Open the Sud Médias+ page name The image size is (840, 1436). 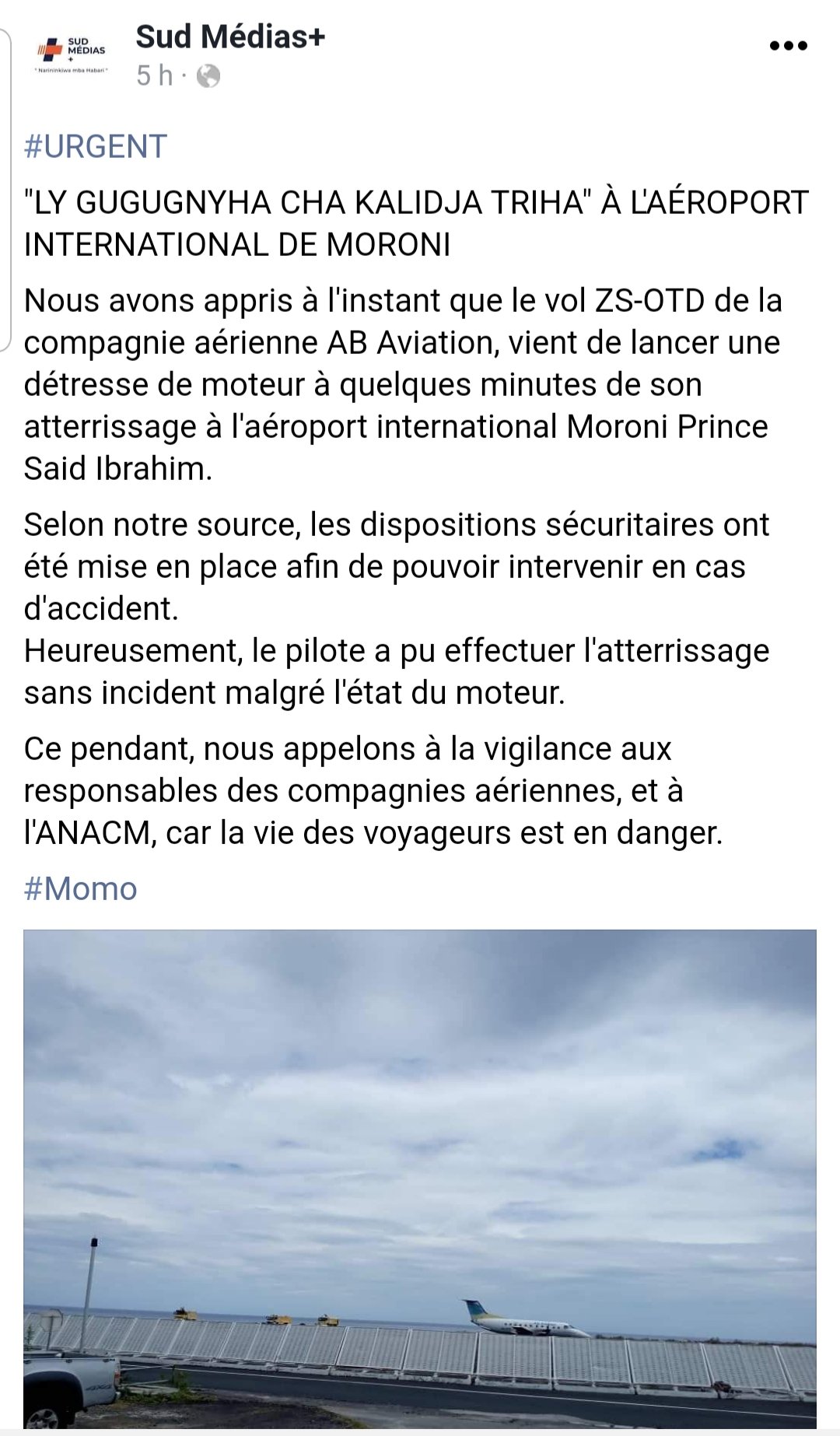coord(230,37)
